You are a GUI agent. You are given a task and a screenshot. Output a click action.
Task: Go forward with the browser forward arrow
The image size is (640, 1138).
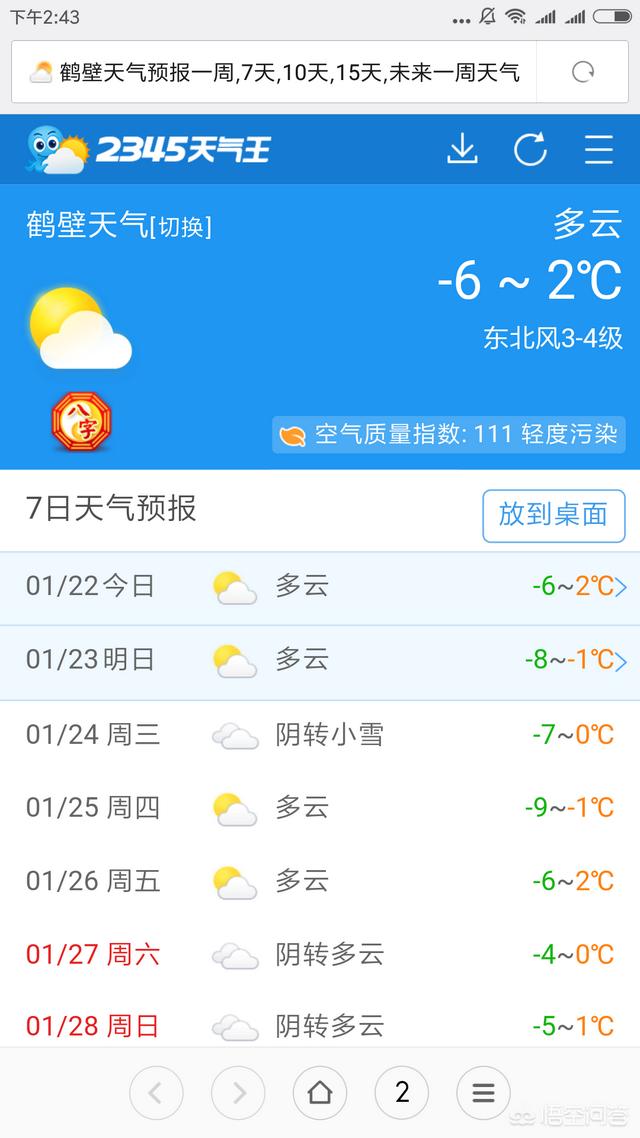tap(238, 1093)
